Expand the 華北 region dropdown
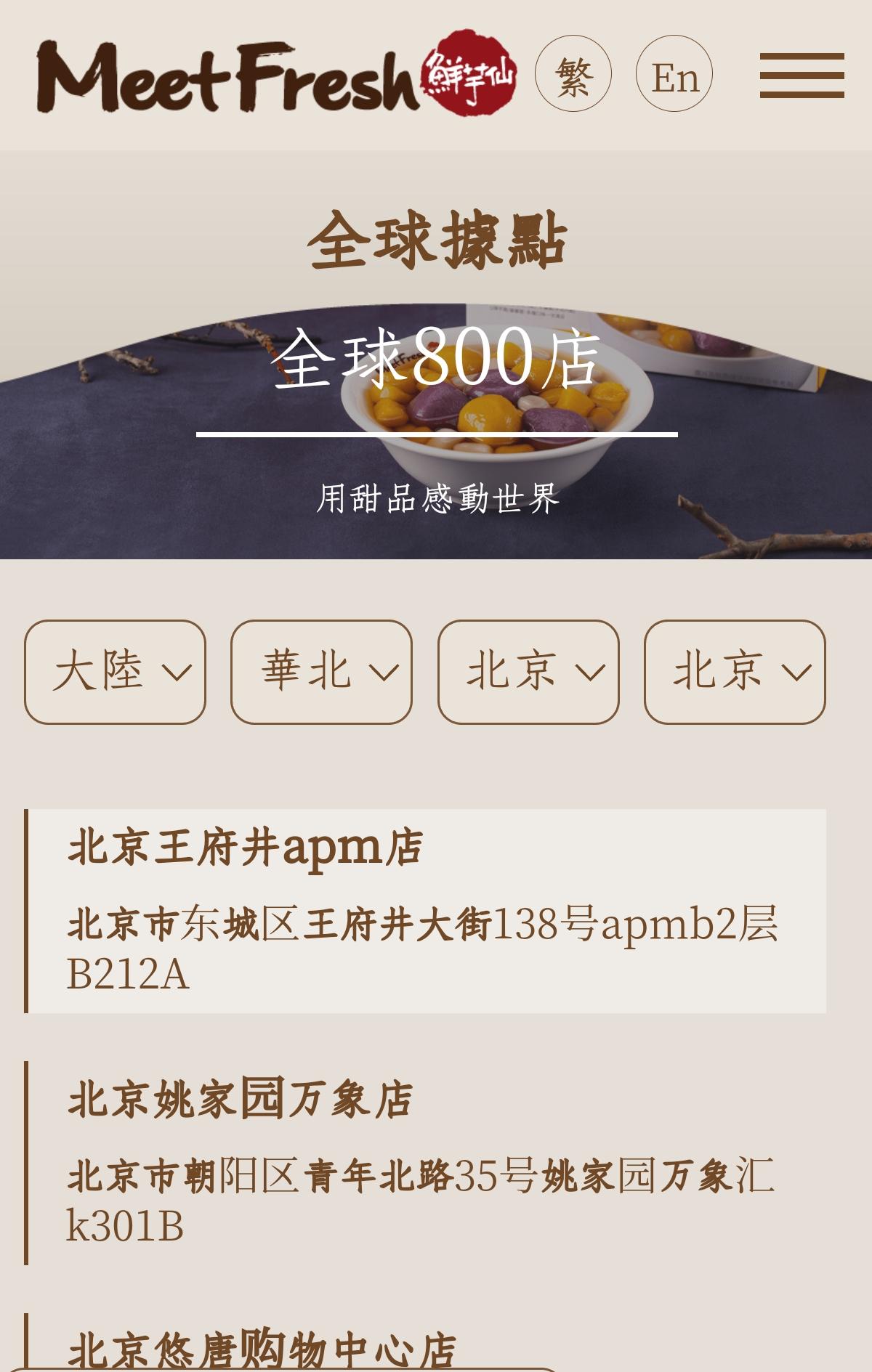Screen dimensions: 872x1372 [322, 672]
